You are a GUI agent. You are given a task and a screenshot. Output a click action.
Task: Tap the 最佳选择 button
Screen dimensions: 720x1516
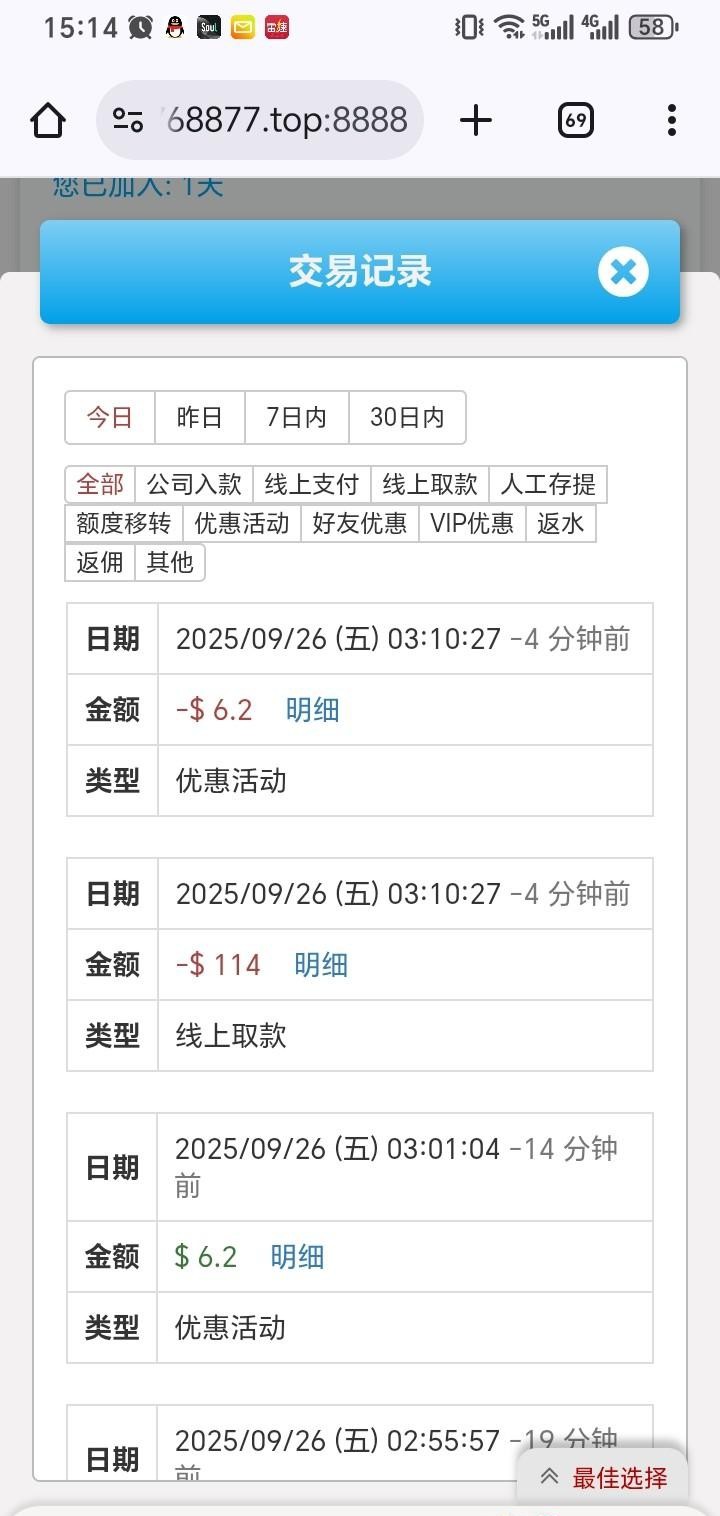coord(603,1477)
